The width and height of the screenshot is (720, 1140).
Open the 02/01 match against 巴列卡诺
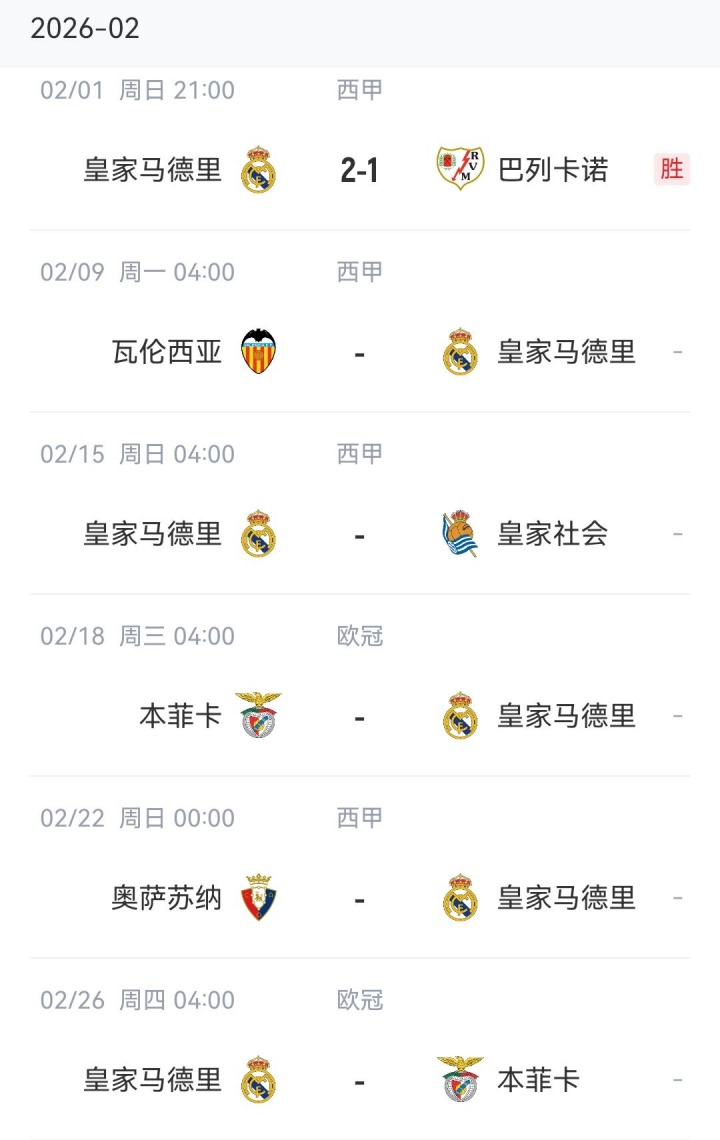click(359, 170)
